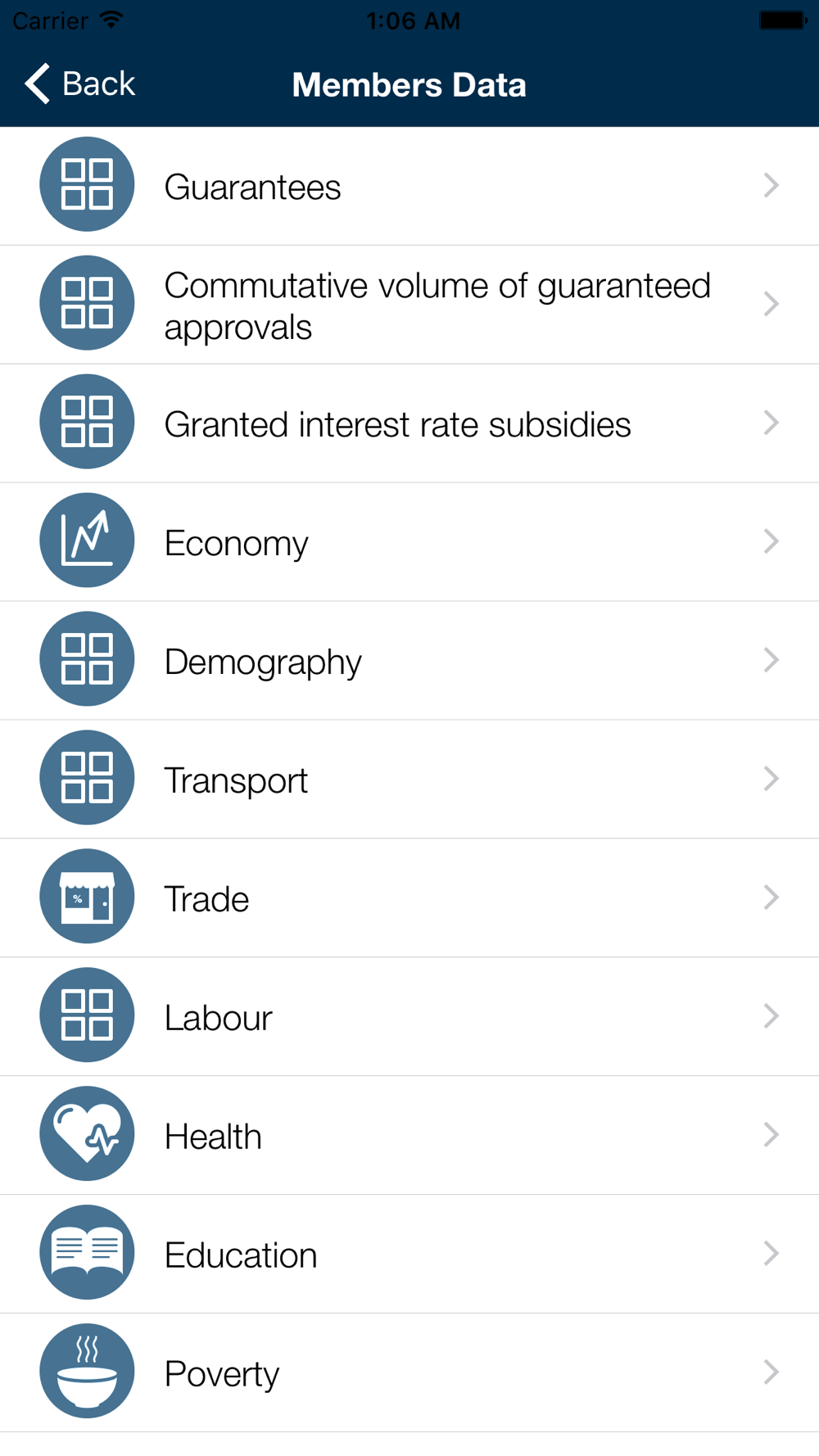Select the Trade category
The image size is (819, 1456).
coord(409,898)
